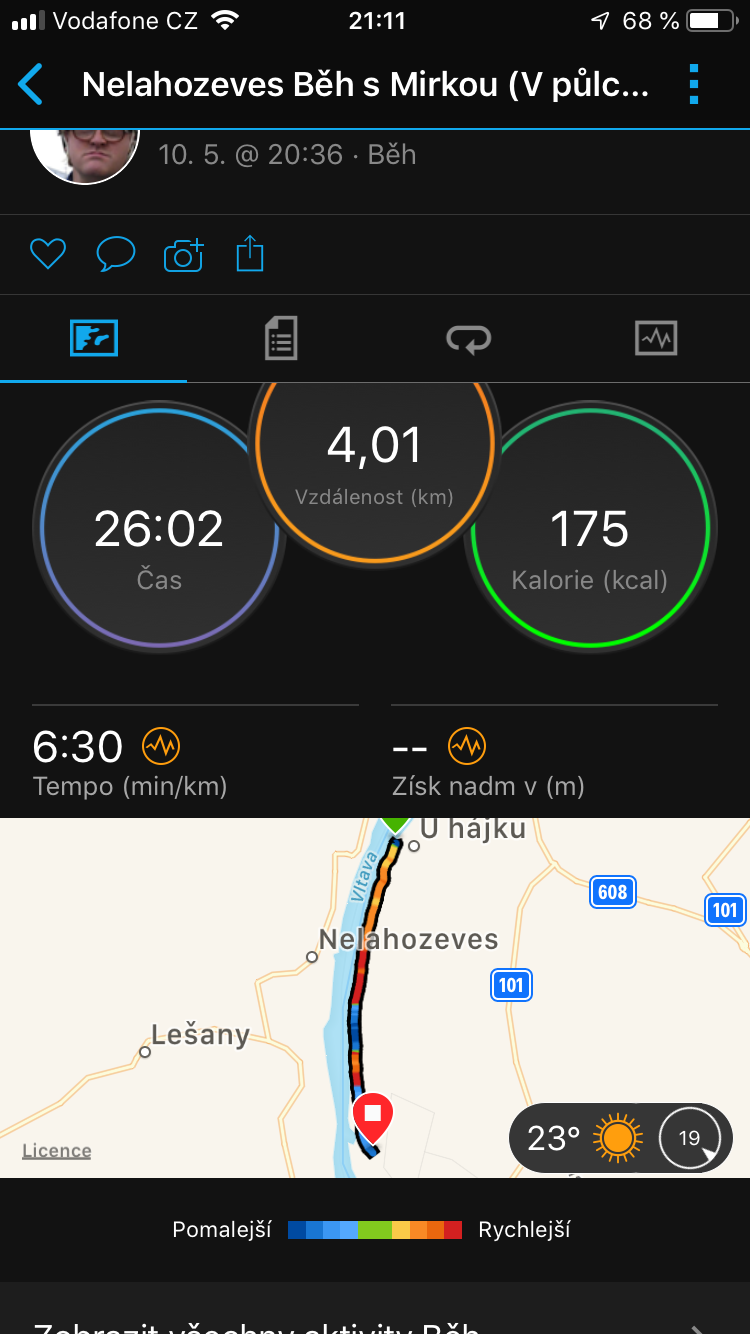This screenshot has height=1334, width=750.
Task: Like this activity with the heart icon
Action: click(x=47, y=255)
